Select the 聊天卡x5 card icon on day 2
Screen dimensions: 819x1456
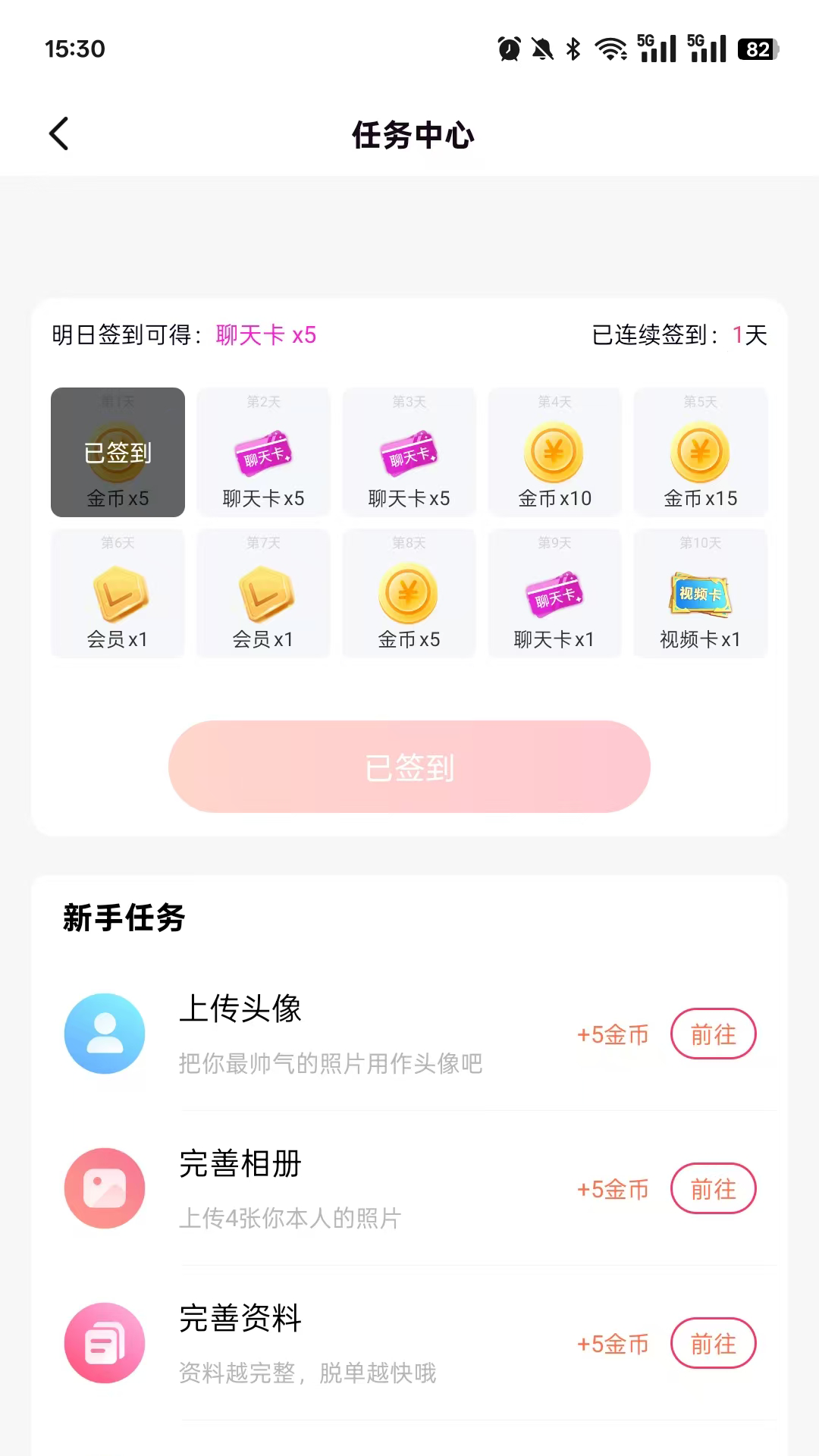coord(263,453)
